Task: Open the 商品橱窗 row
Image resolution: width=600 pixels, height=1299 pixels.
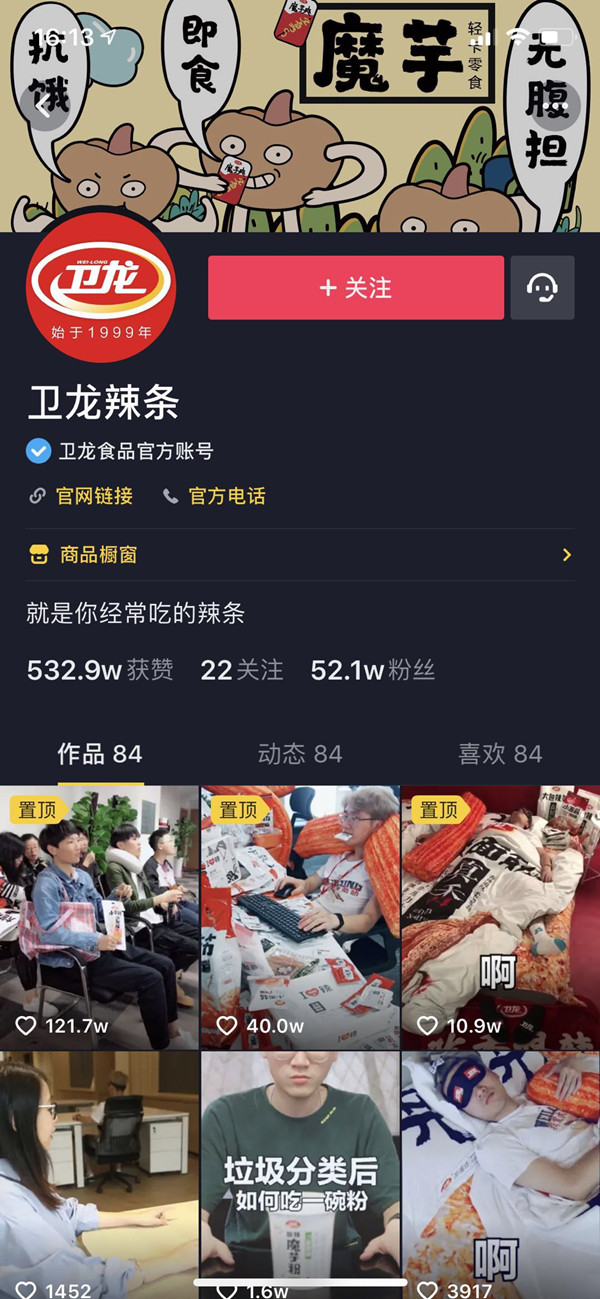Action: [x=300, y=554]
